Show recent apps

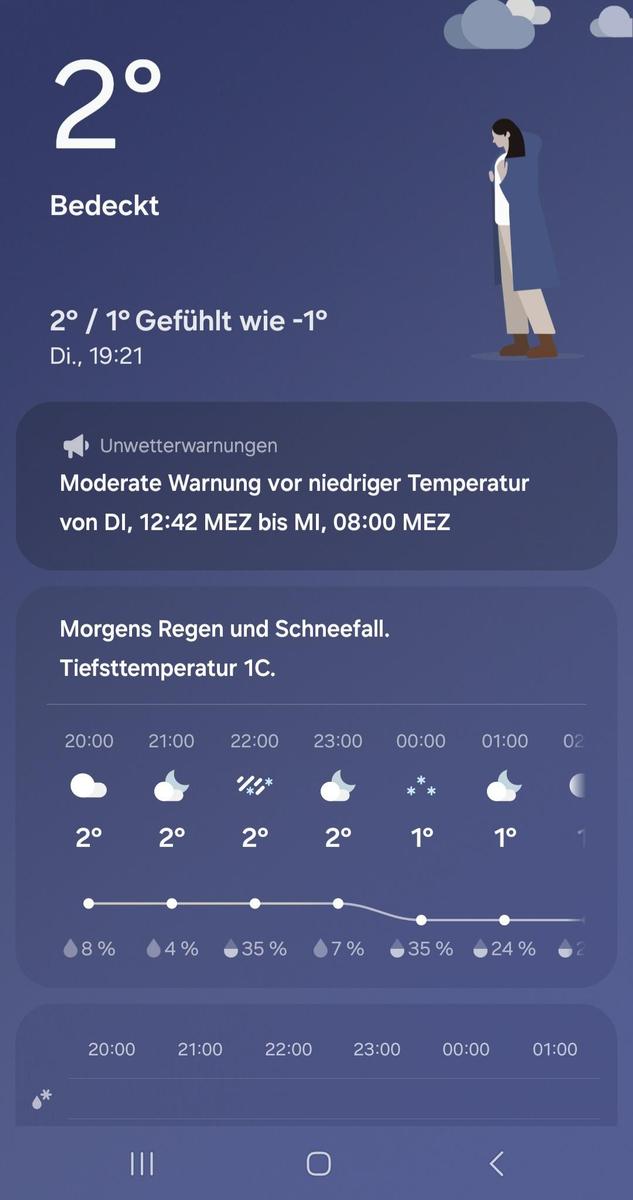pos(142,1163)
